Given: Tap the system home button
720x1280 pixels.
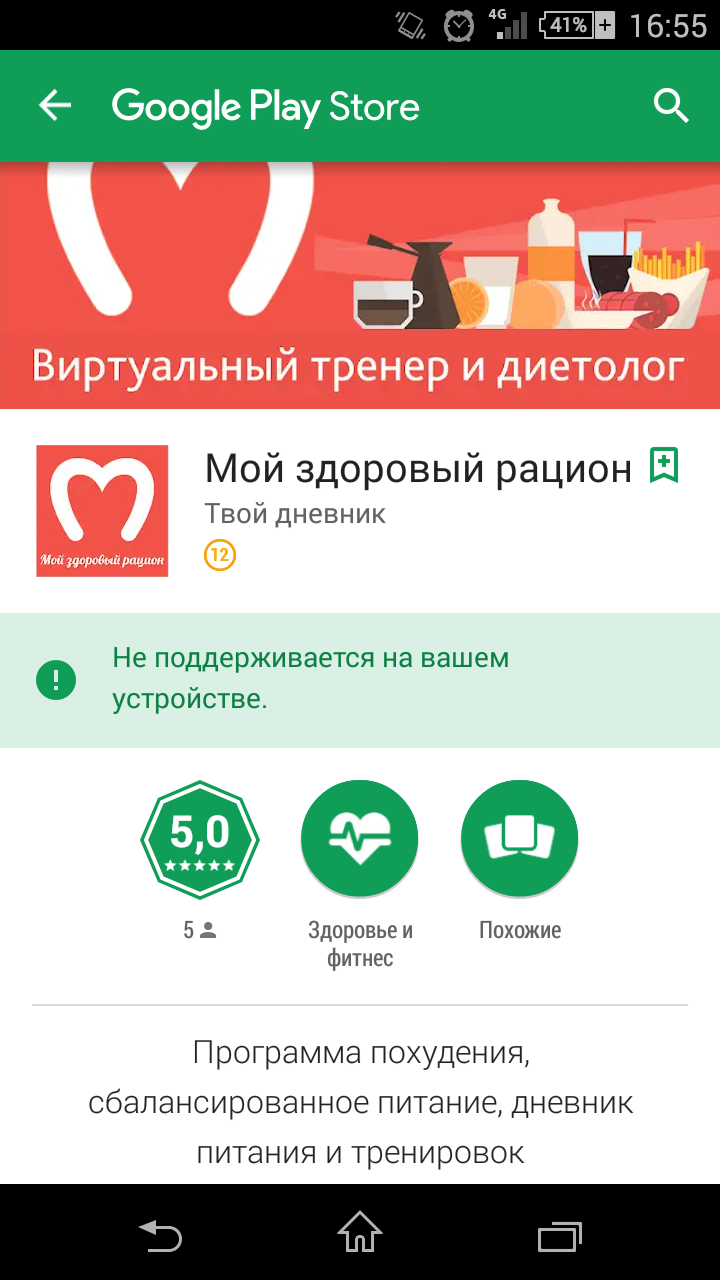Looking at the screenshot, I should 360,1232.
